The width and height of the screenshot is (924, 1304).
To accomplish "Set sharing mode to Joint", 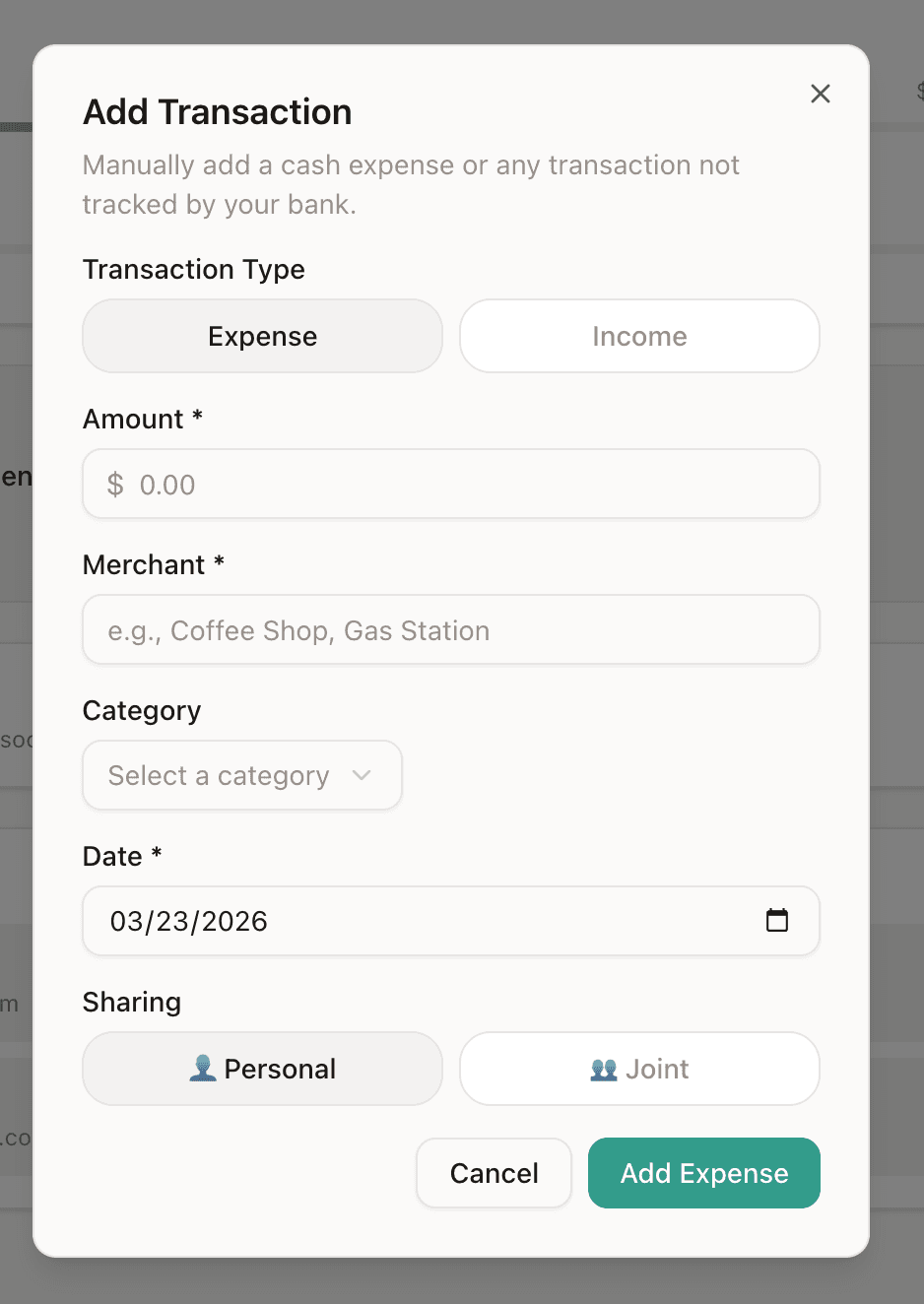I will (639, 1068).
